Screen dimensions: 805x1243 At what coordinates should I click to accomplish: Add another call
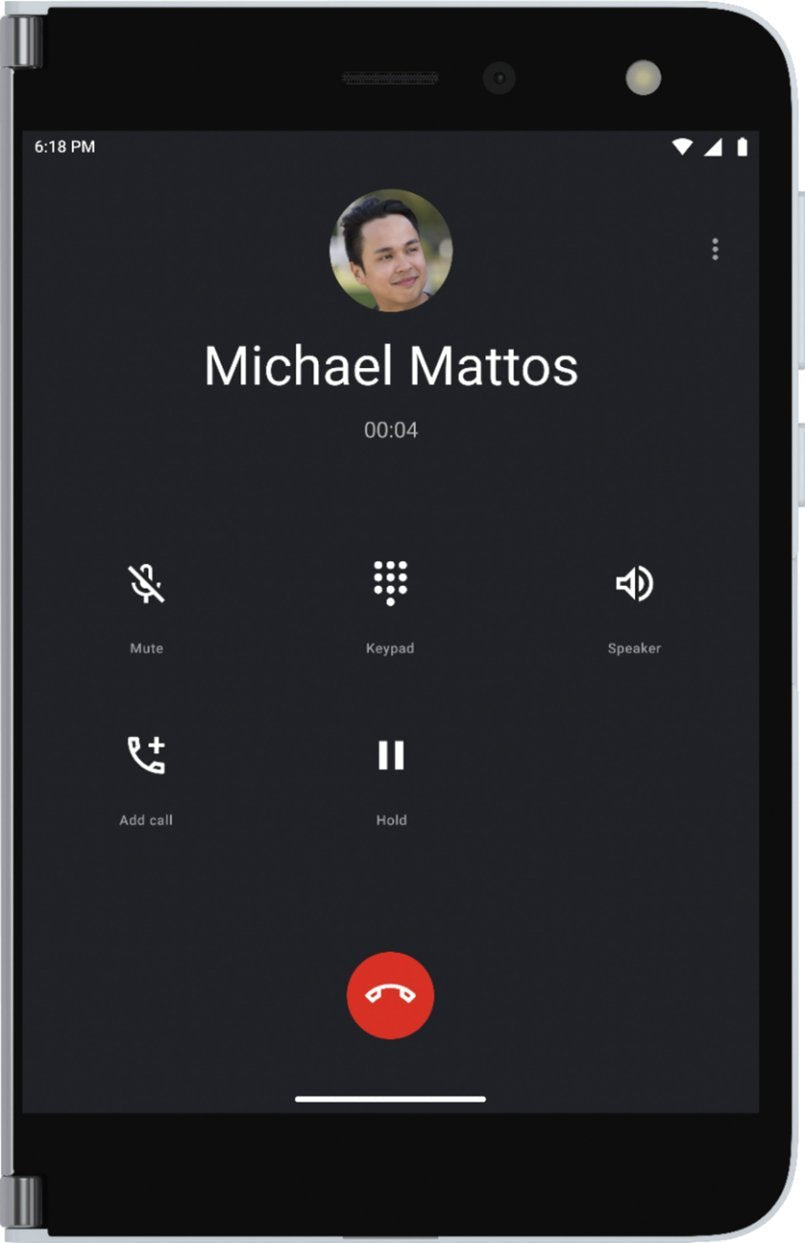[146, 755]
